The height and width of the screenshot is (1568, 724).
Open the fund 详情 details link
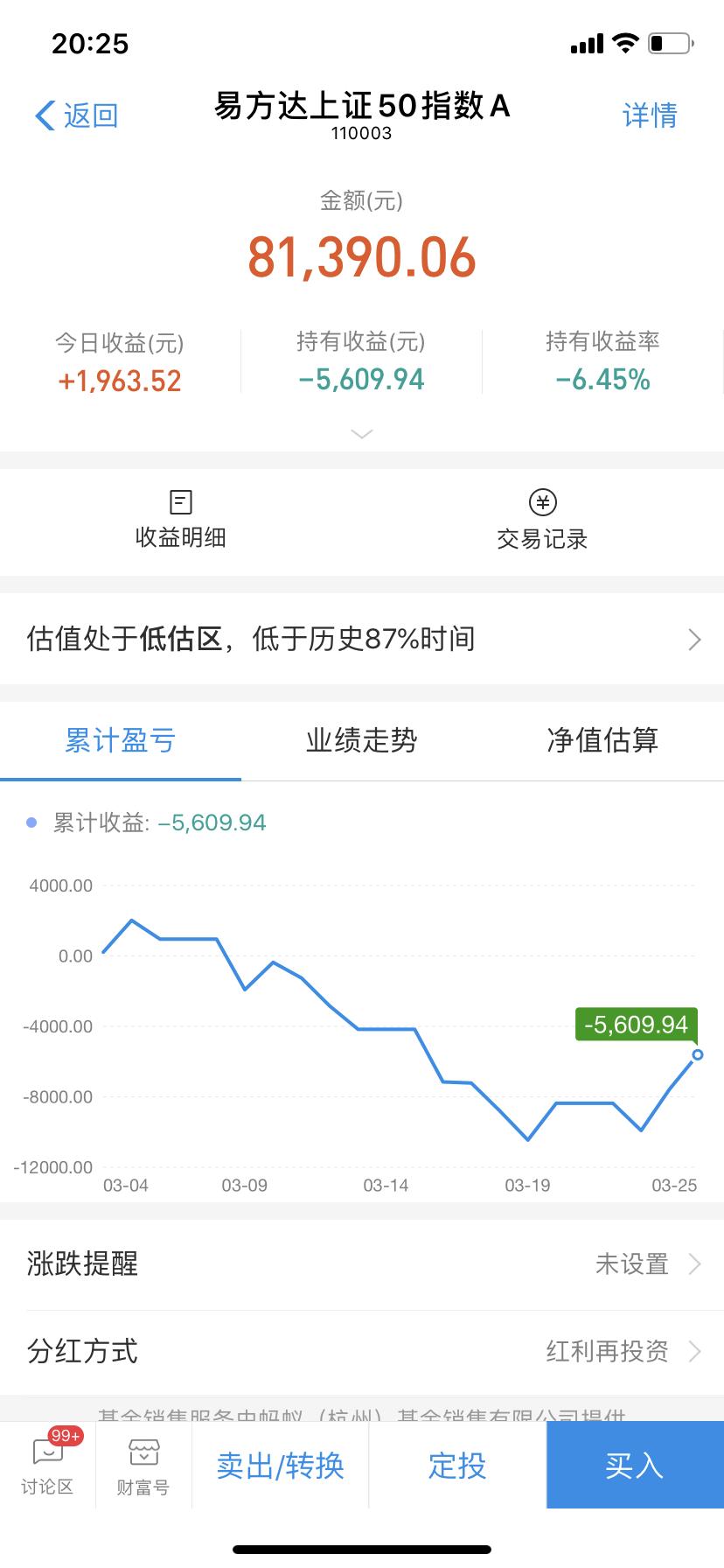click(650, 116)
